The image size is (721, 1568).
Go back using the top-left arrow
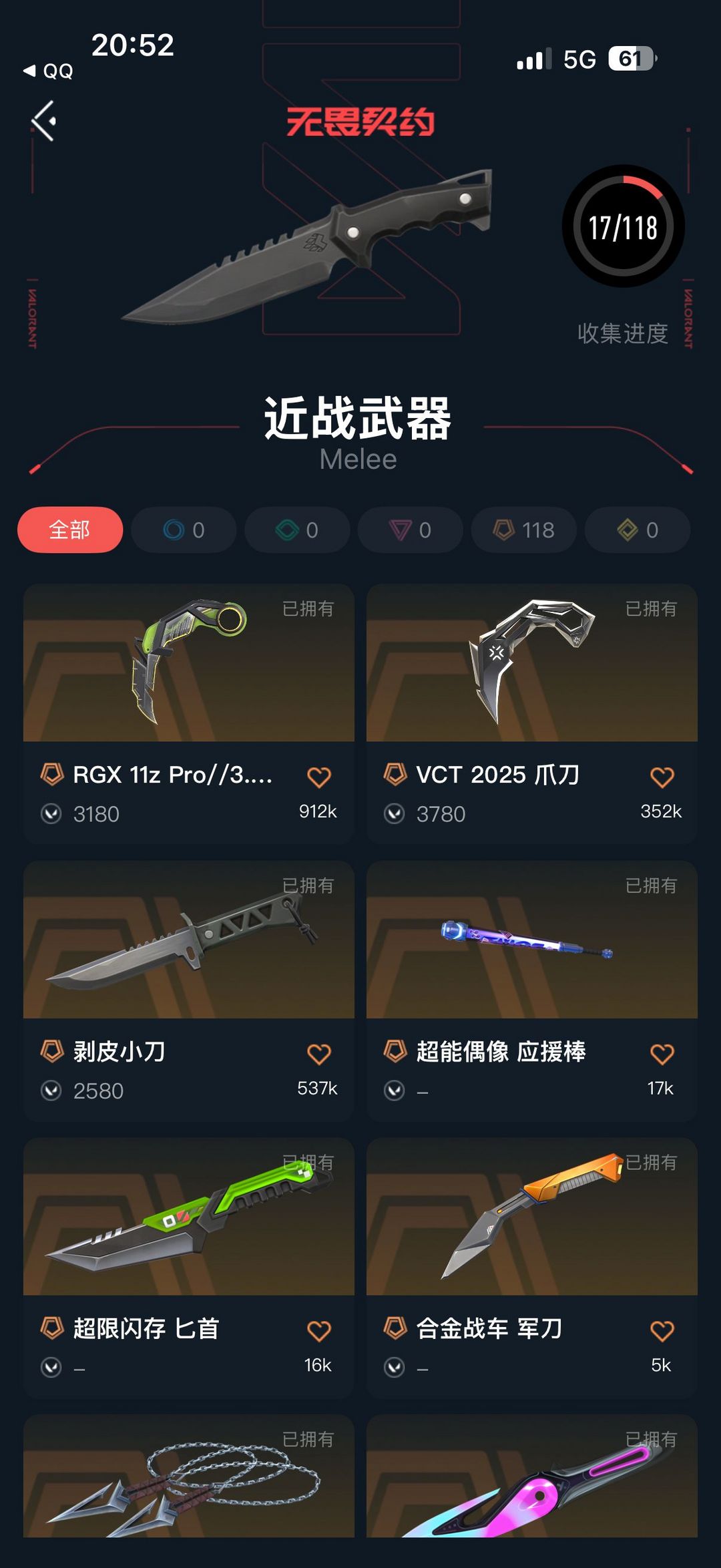click(44, 121)
